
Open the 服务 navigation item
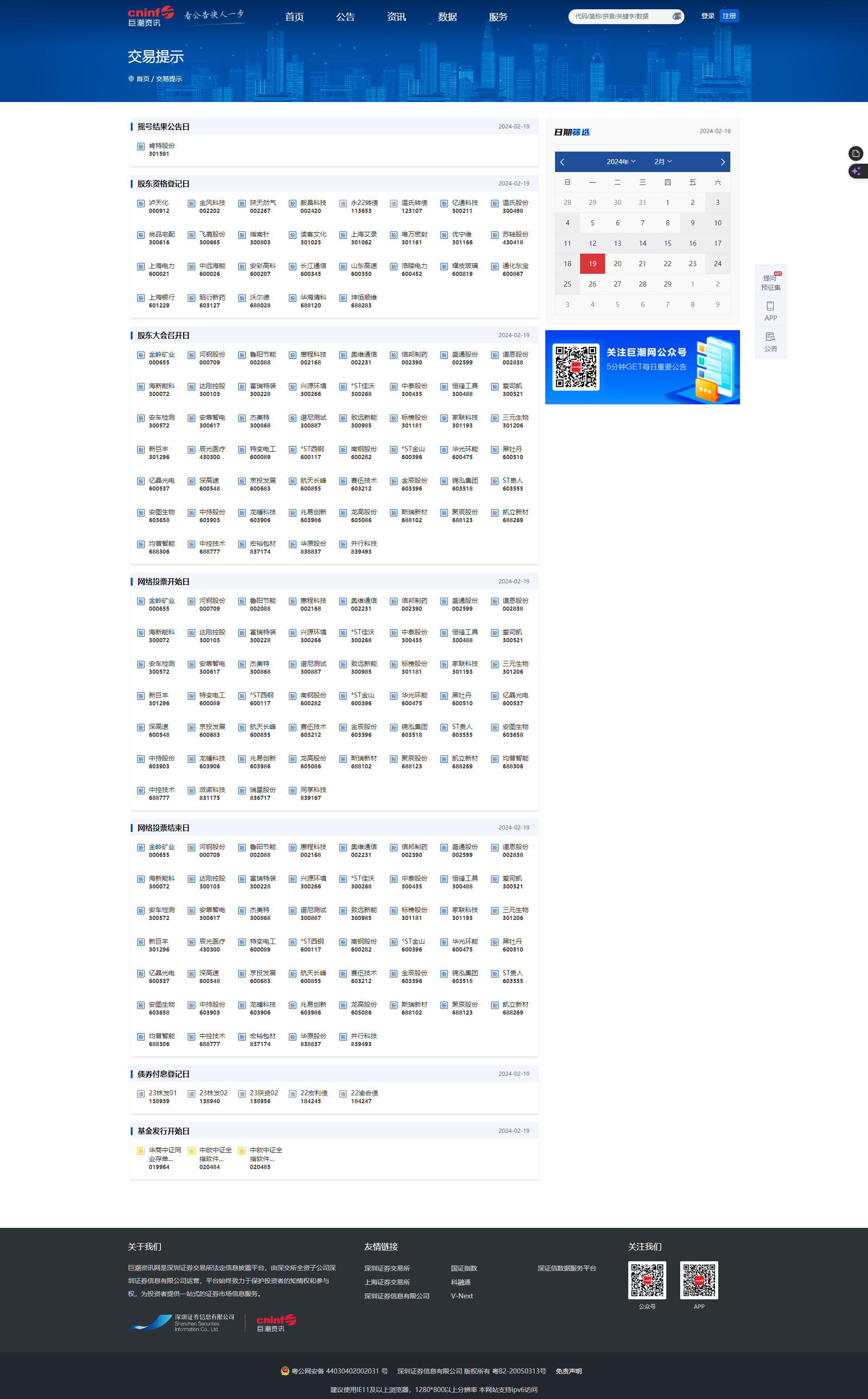coord(498,17)
